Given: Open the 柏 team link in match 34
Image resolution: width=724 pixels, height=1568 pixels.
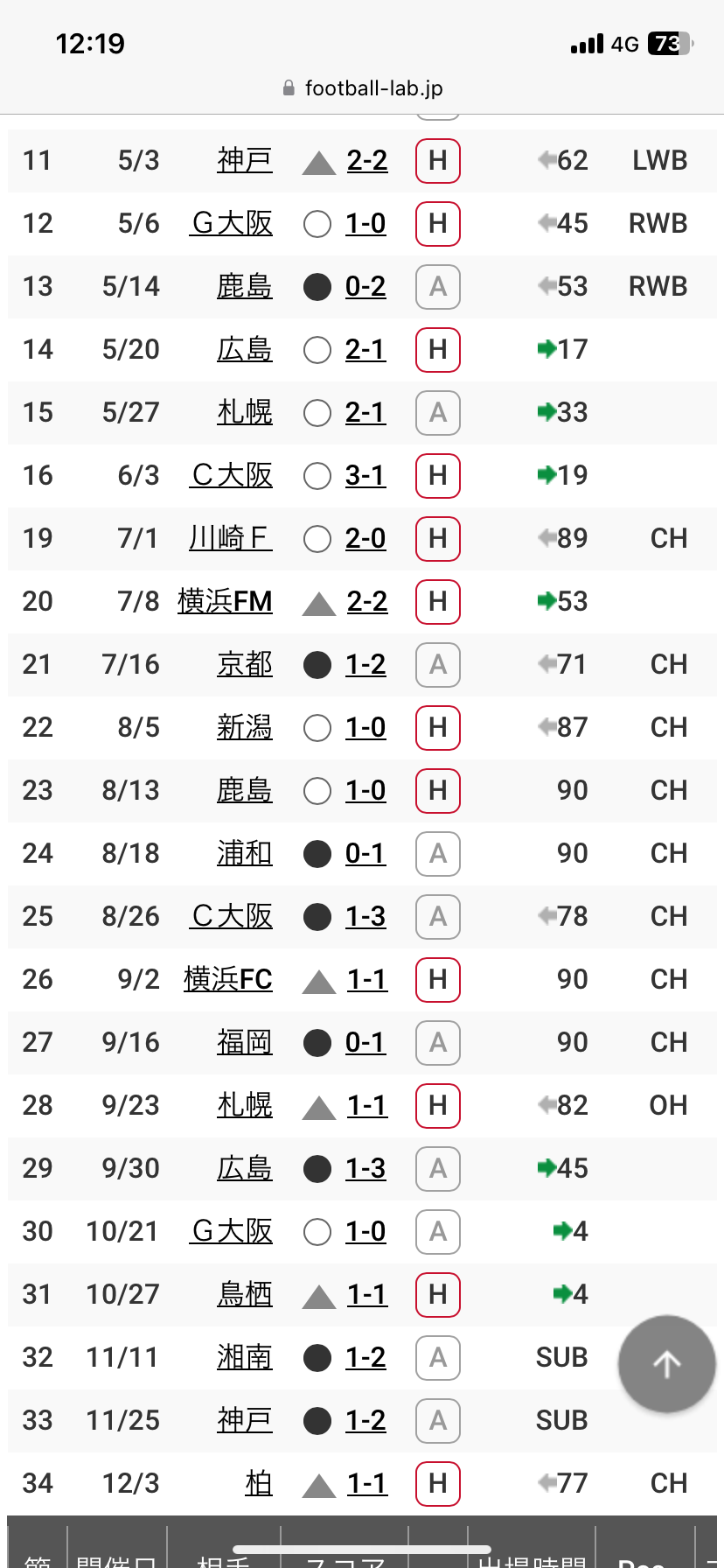Looking at the screenshot, I should click(259, 1484).
